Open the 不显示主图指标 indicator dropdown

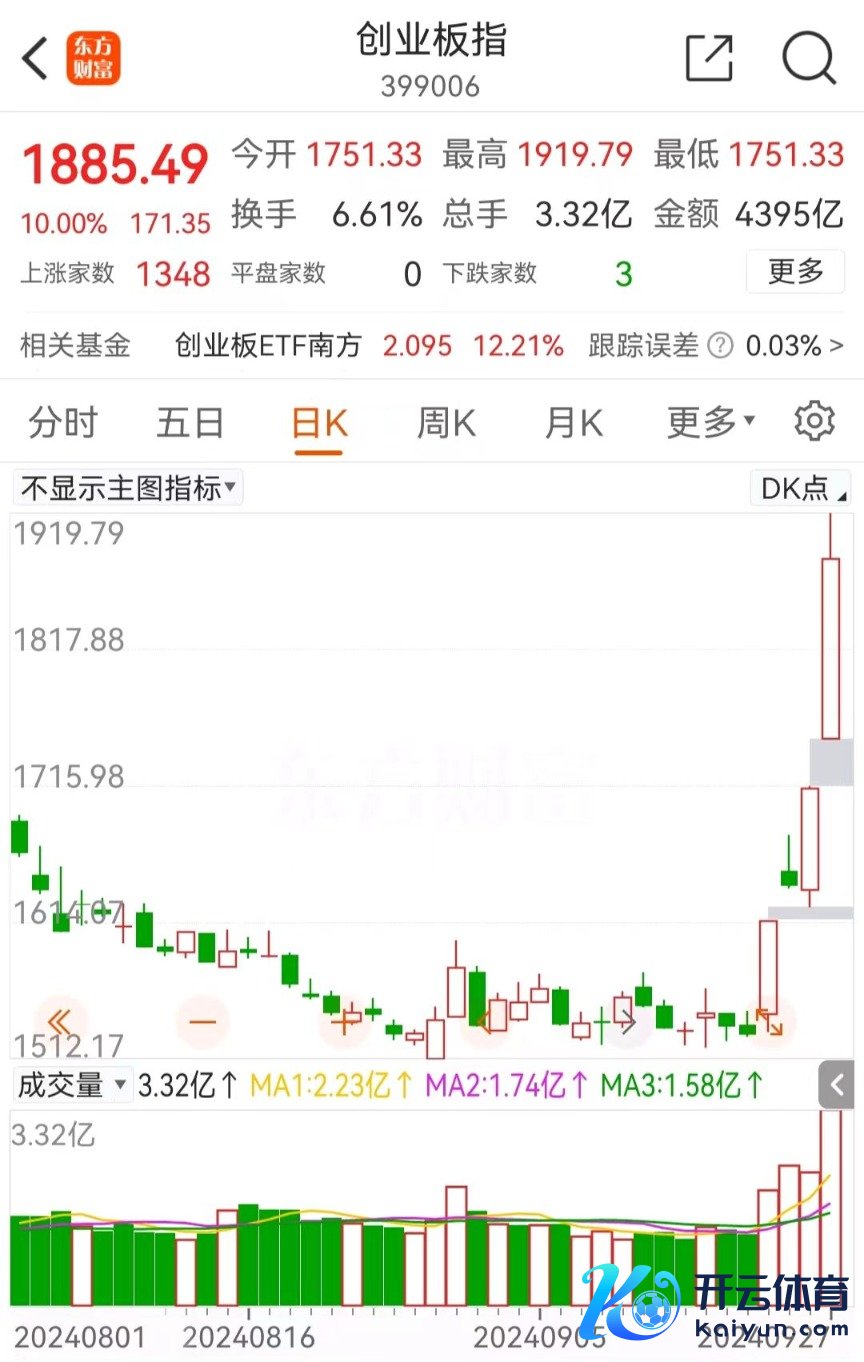[128, 488]
